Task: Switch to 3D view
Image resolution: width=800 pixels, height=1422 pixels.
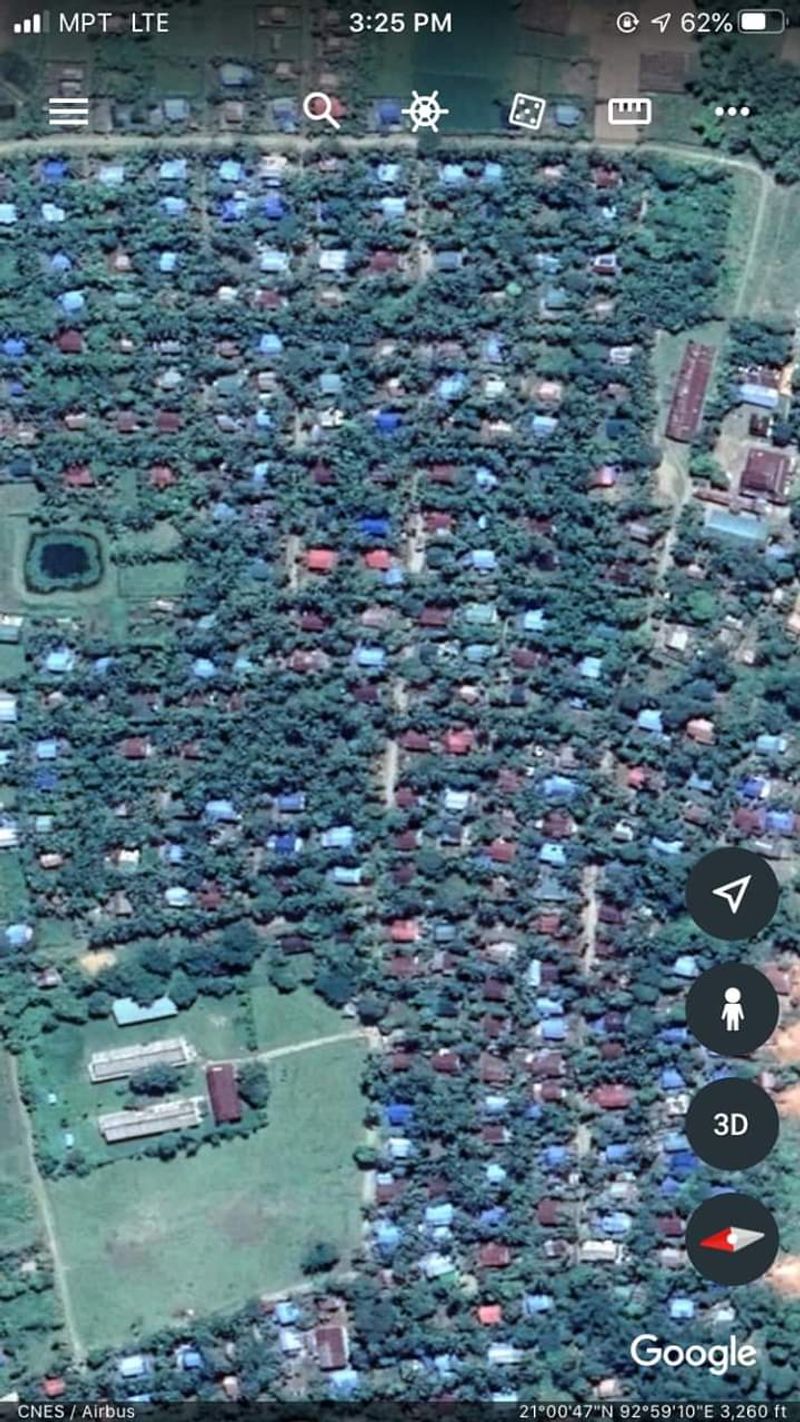Action: [732, 1124]
